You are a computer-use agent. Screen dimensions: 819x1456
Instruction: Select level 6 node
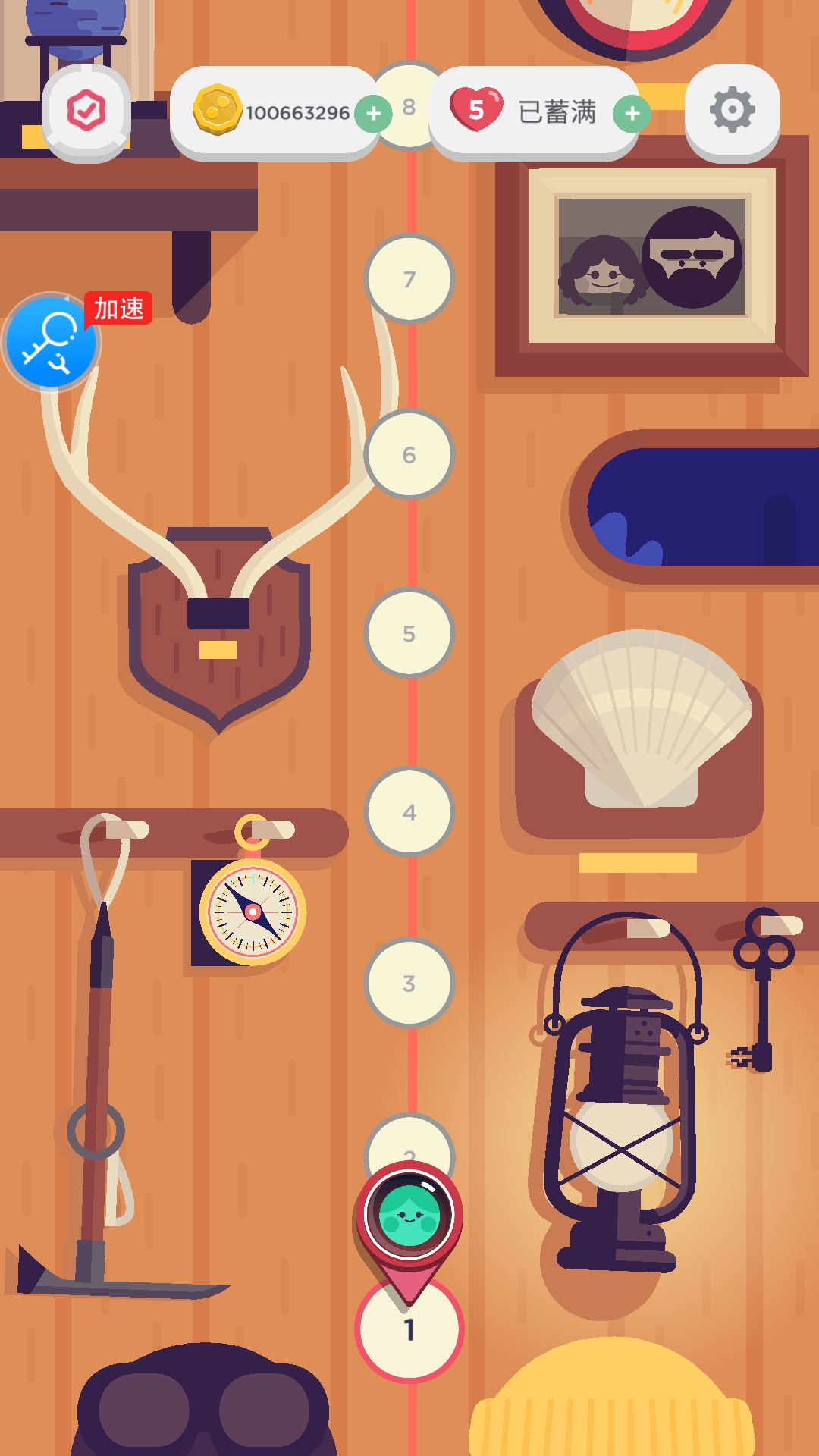(409, 454)
